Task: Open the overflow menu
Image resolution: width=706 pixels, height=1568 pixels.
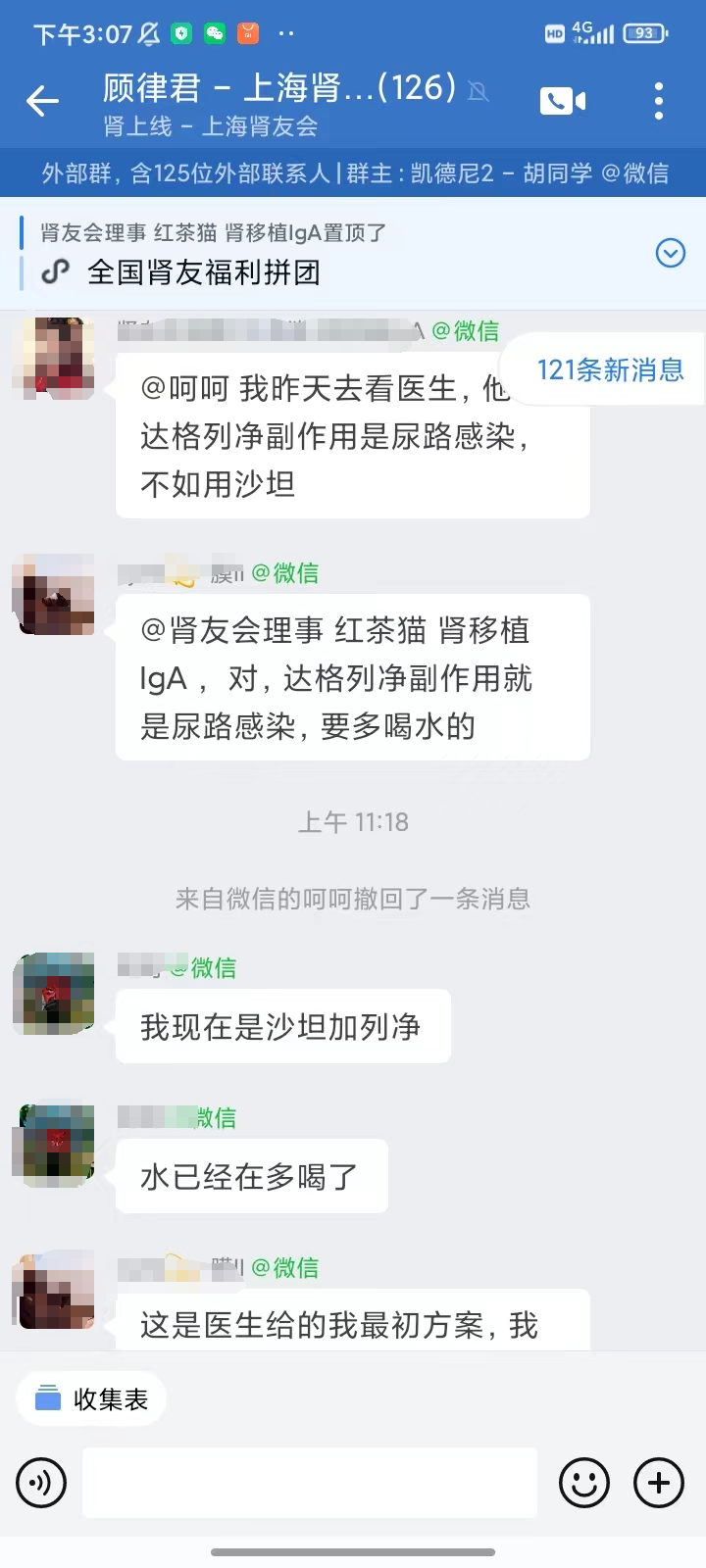Action: coord(658,101)
